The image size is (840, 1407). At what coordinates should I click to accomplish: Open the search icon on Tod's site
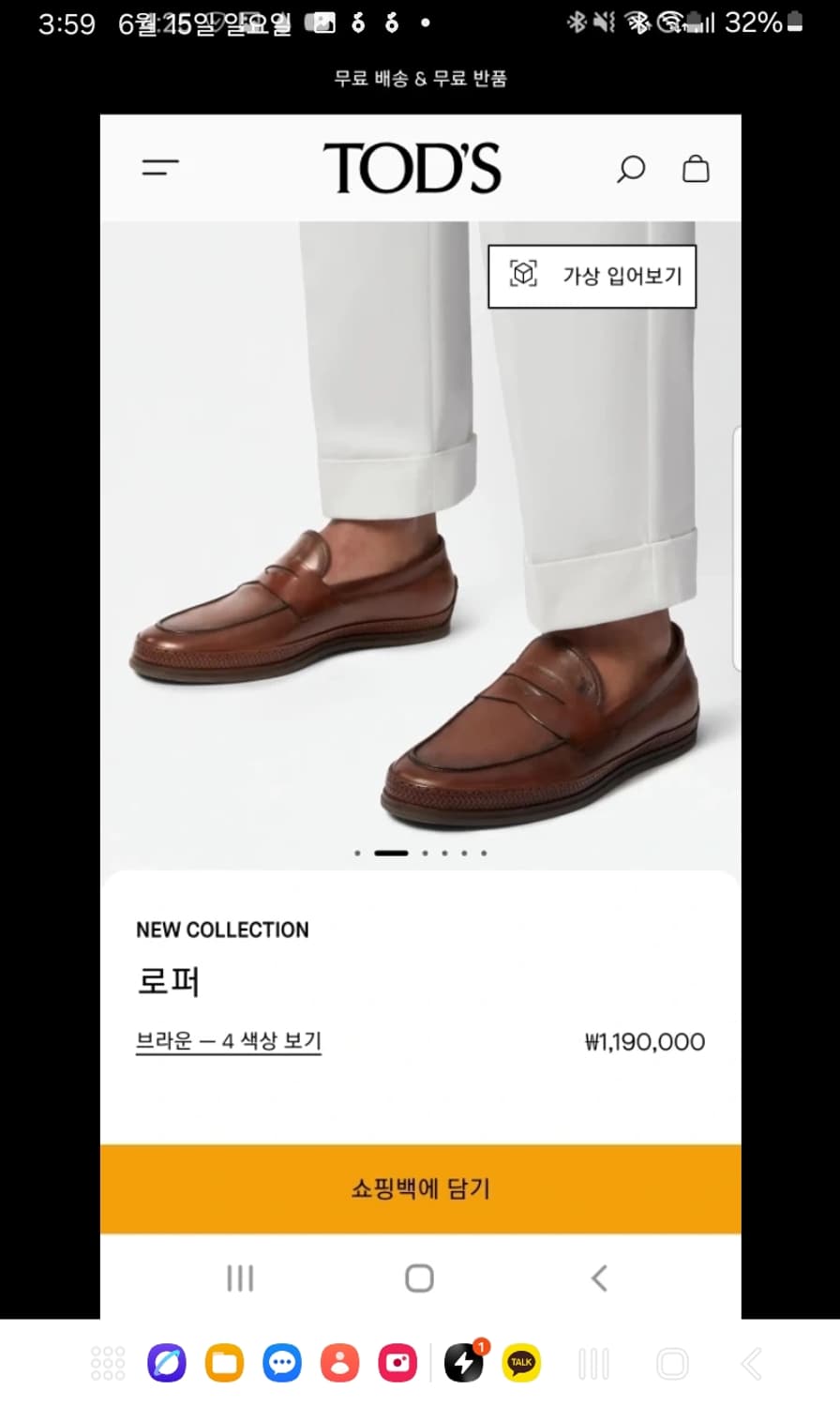pyautogui.click(x=630, y=169)
